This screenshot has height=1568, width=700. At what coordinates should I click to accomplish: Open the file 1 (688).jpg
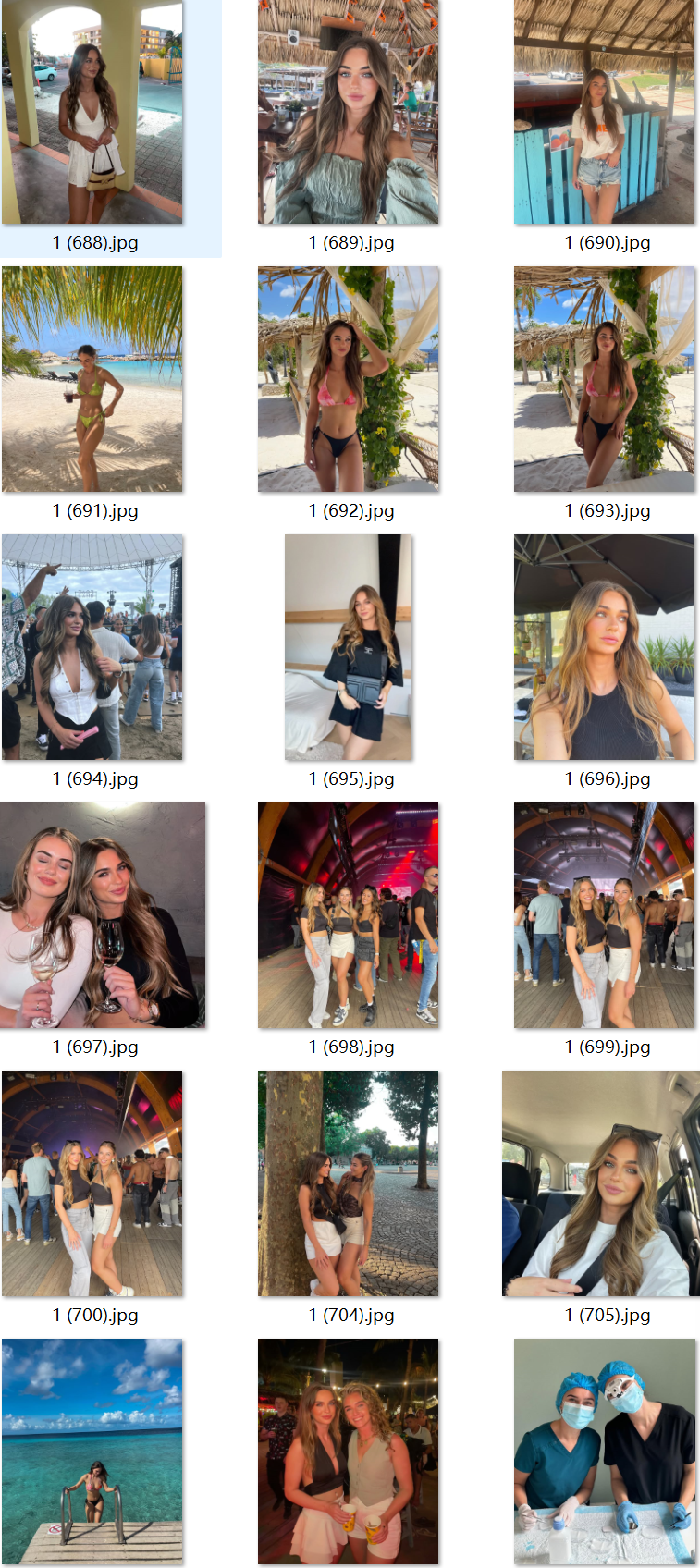coord(92,113)
